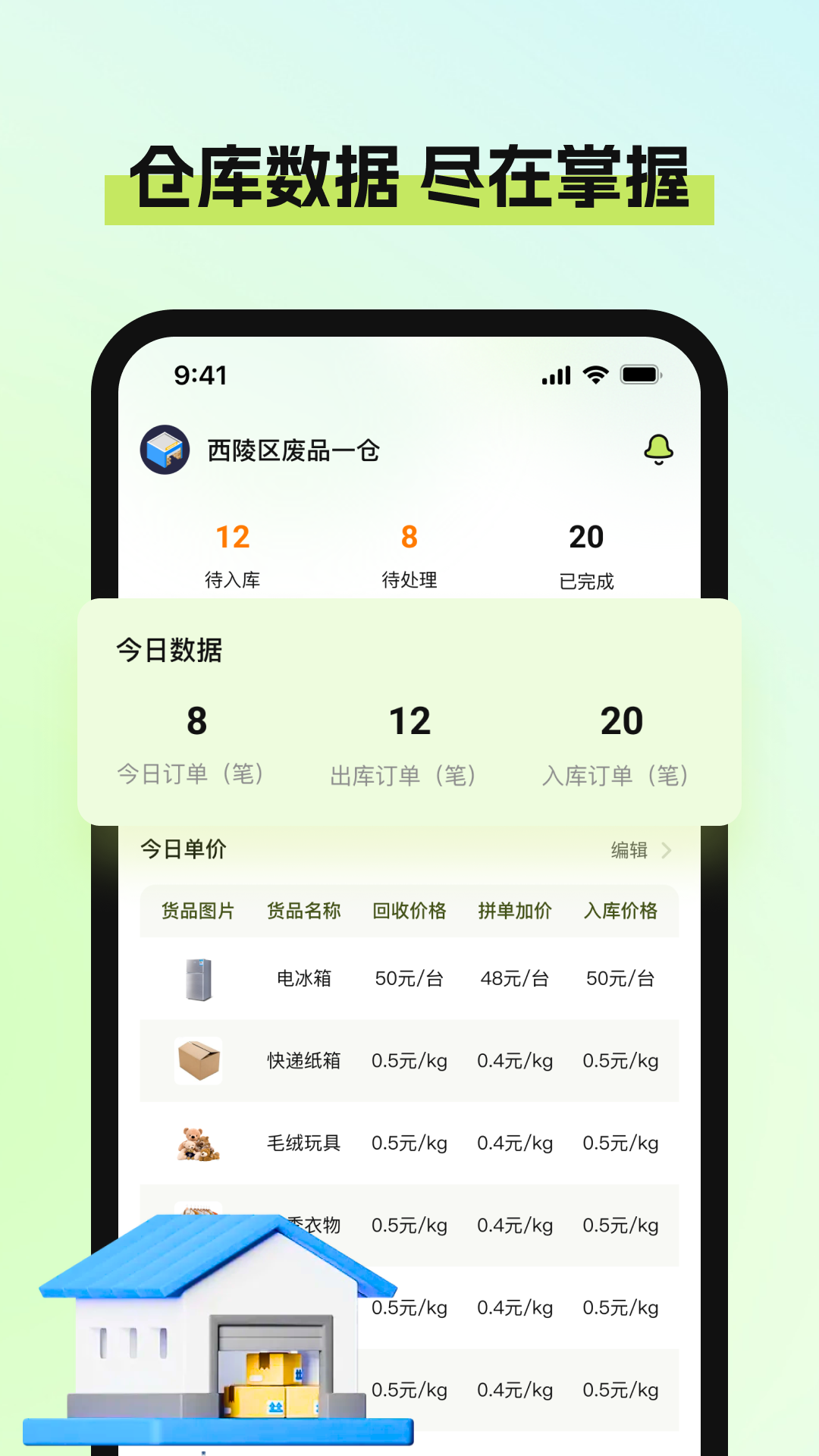Tap the cardboard box product image
Screen dimensions: 819x1456
pos(199,1061)
